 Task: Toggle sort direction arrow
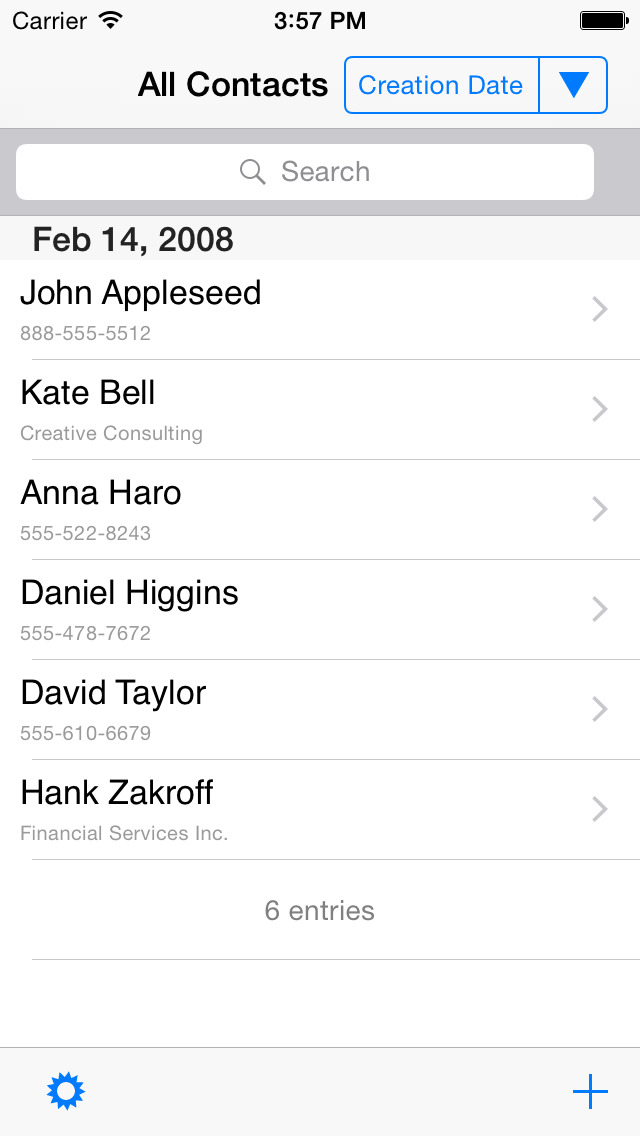tap(573, 86)
